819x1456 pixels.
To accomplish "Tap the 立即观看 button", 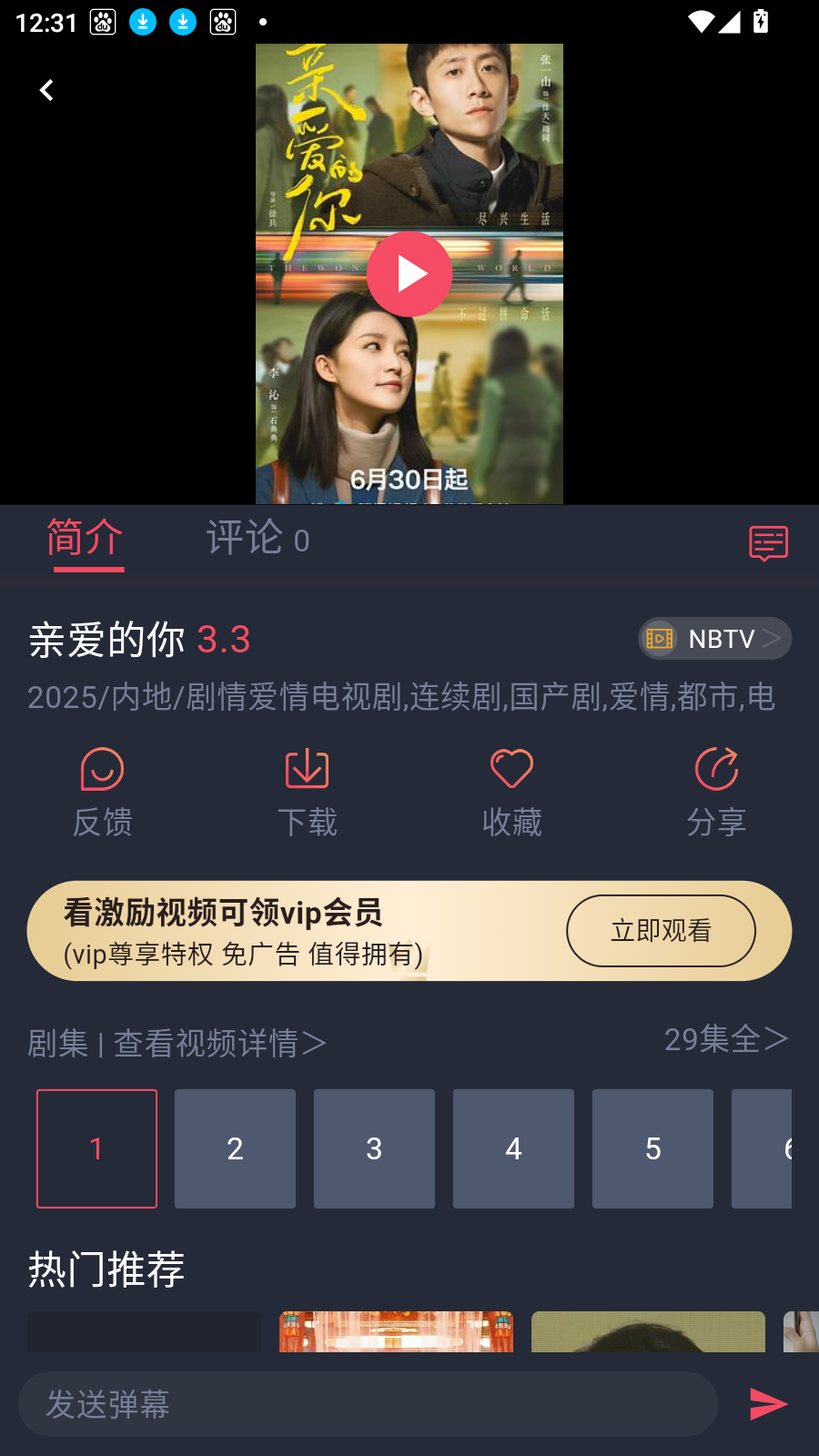I will (662, 930).
